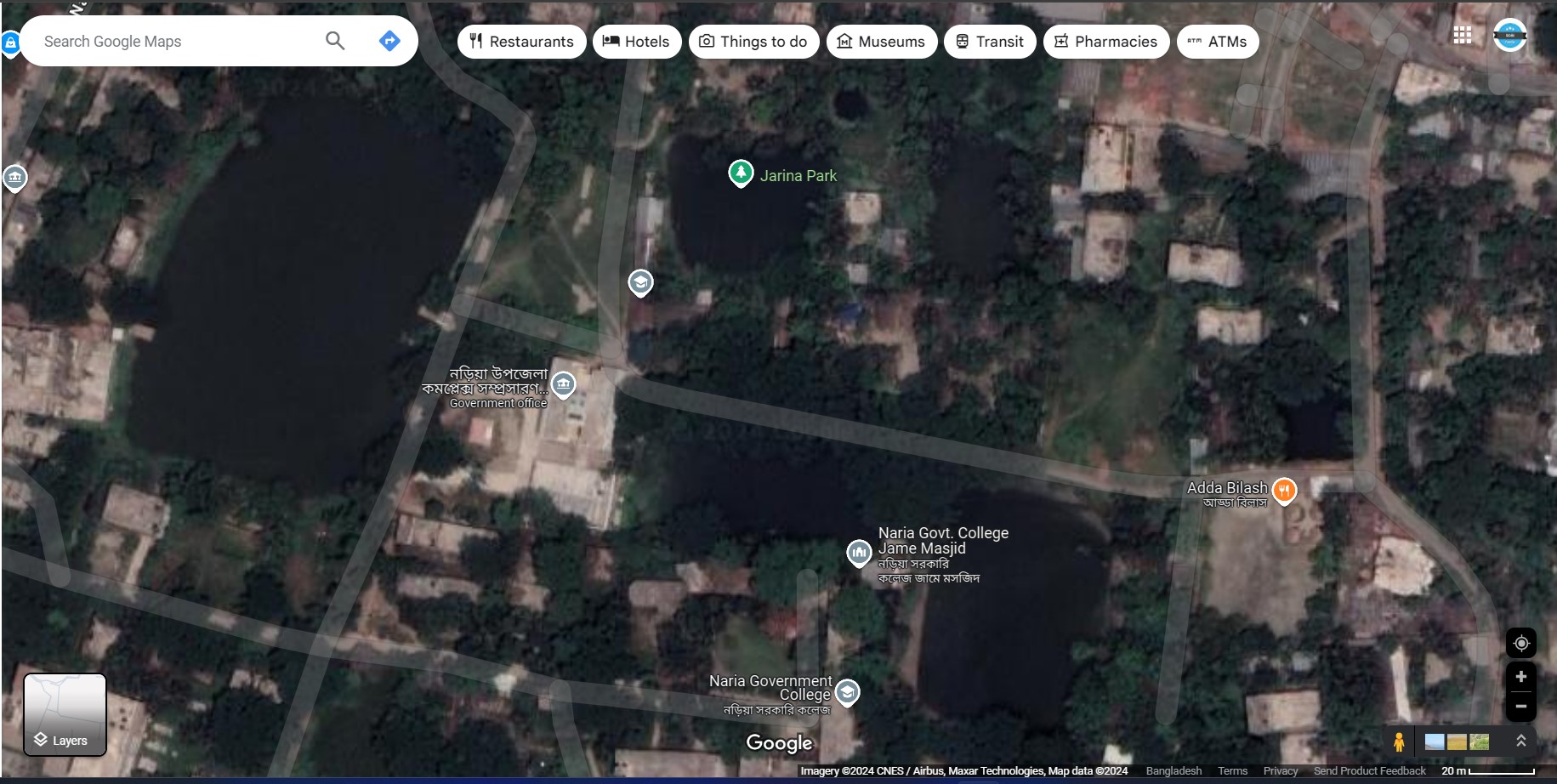Open the Google apps grid
The width and height of the screenshot is (1557, 784).
click(1463, 35)
